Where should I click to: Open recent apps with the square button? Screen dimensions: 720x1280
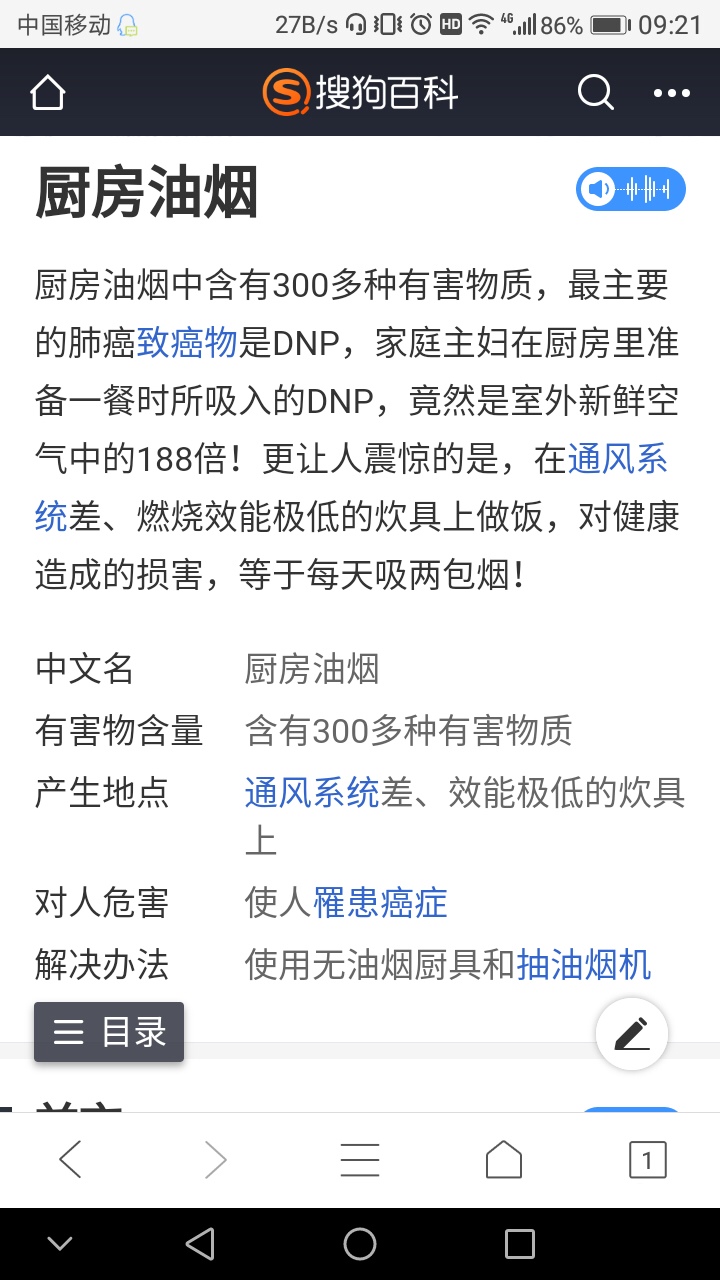[520, 1243]
